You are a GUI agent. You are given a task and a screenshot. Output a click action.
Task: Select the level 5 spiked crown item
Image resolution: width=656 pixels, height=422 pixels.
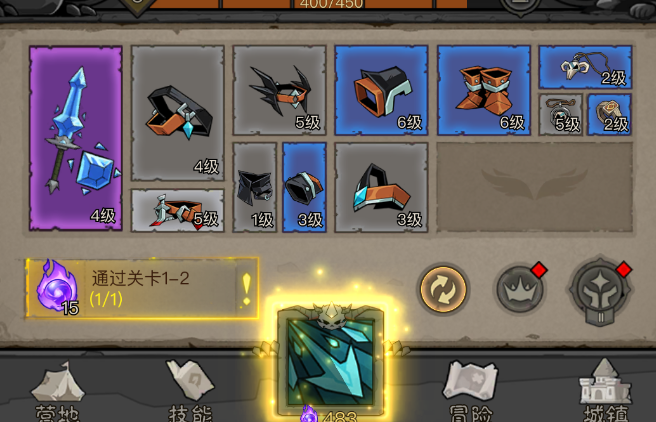(x=279, y=90)
